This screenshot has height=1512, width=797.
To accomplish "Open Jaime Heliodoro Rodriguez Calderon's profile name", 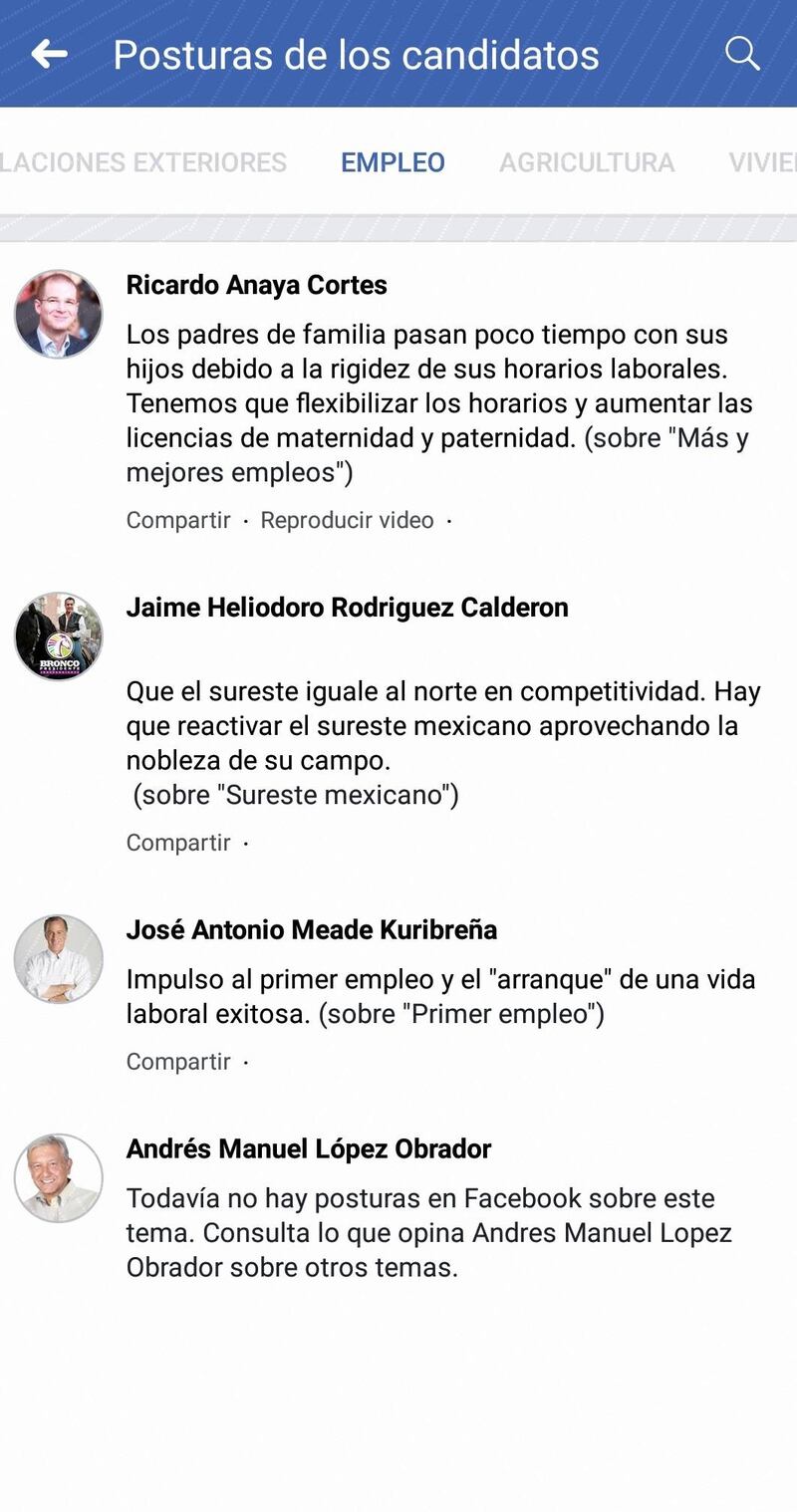I will 347,608.
